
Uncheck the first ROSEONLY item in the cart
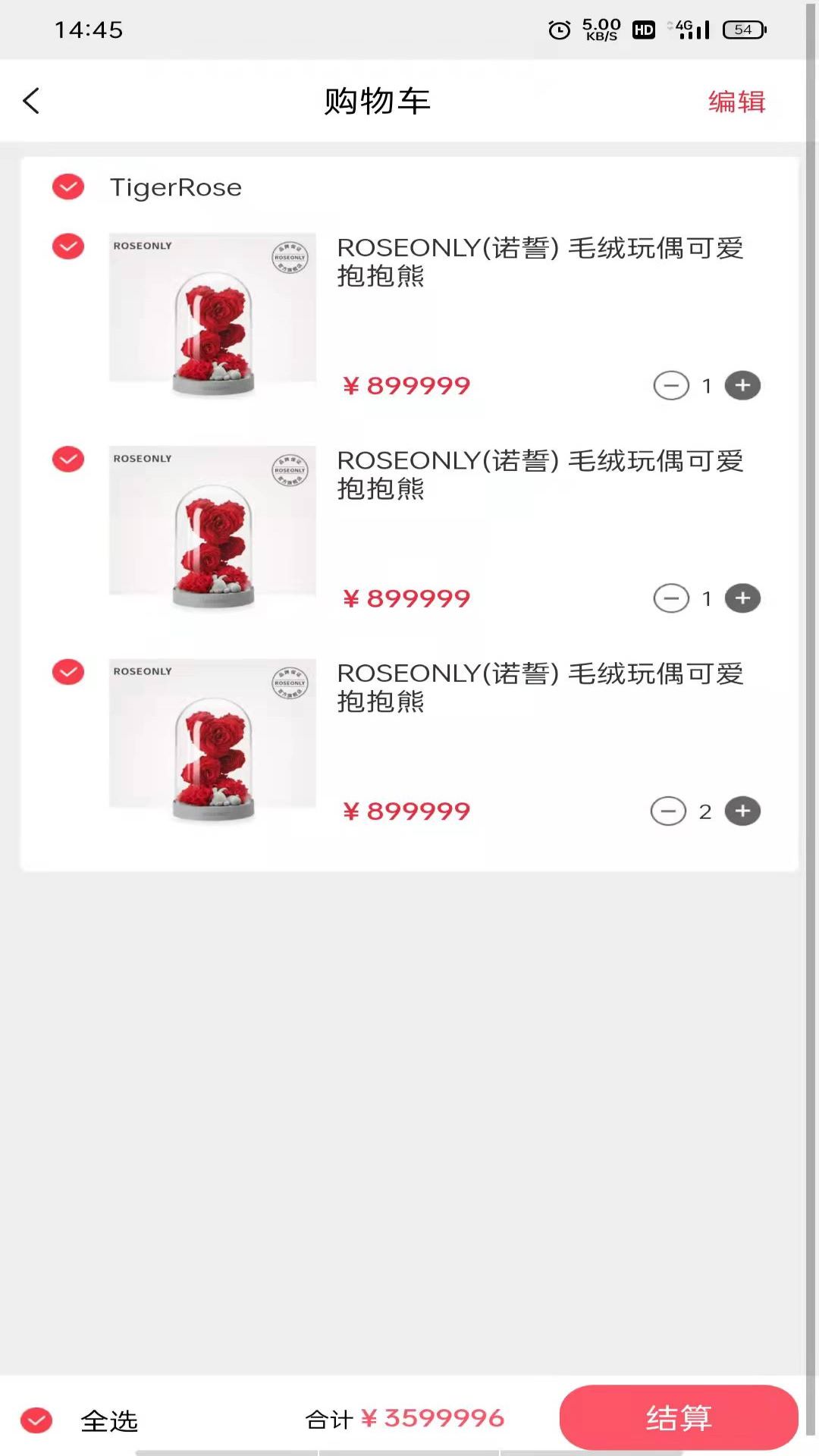(x=68, y=246)
